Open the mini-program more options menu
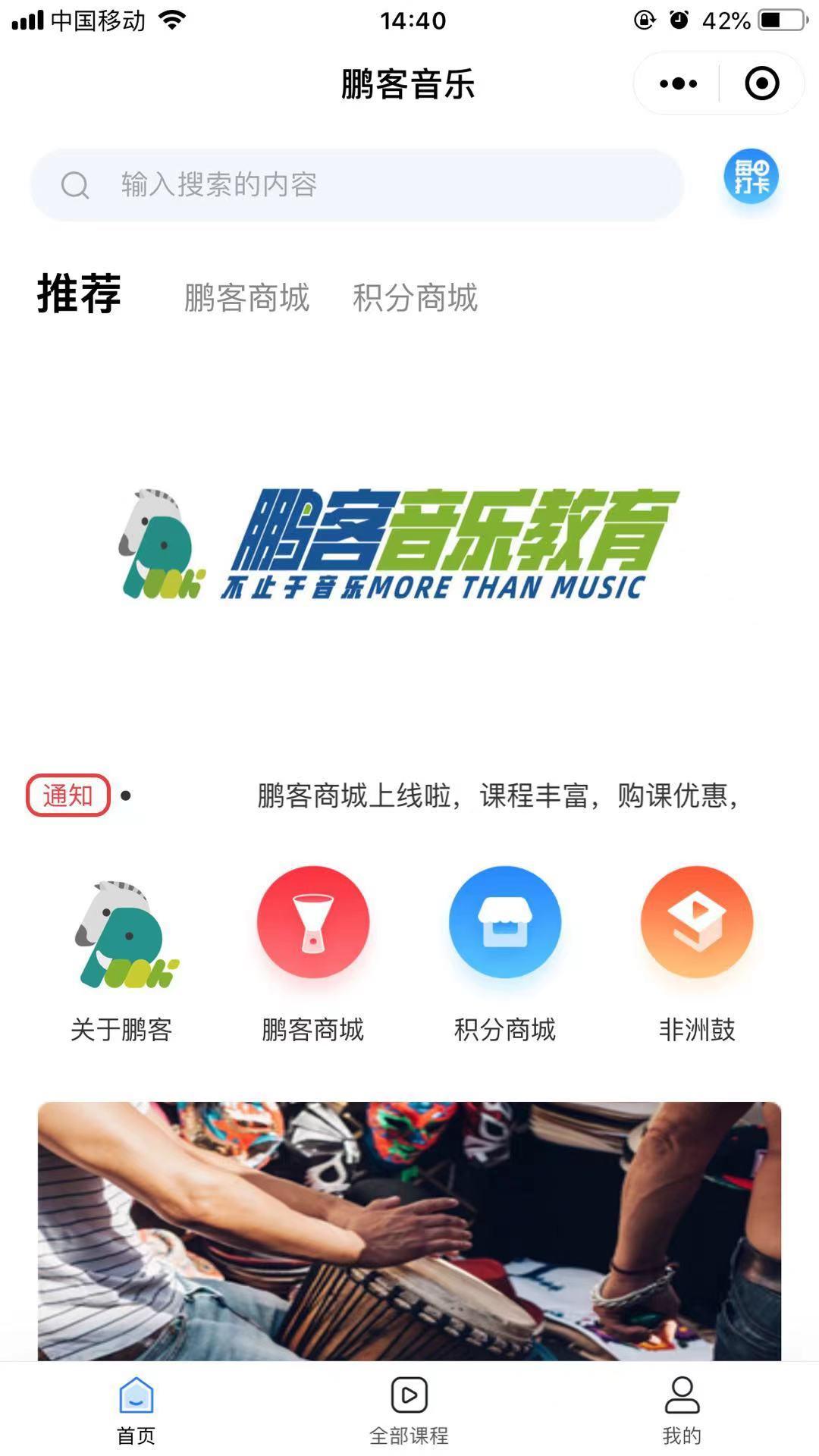819x1456 pixels. pyautogui.click(x=677, y=83)
